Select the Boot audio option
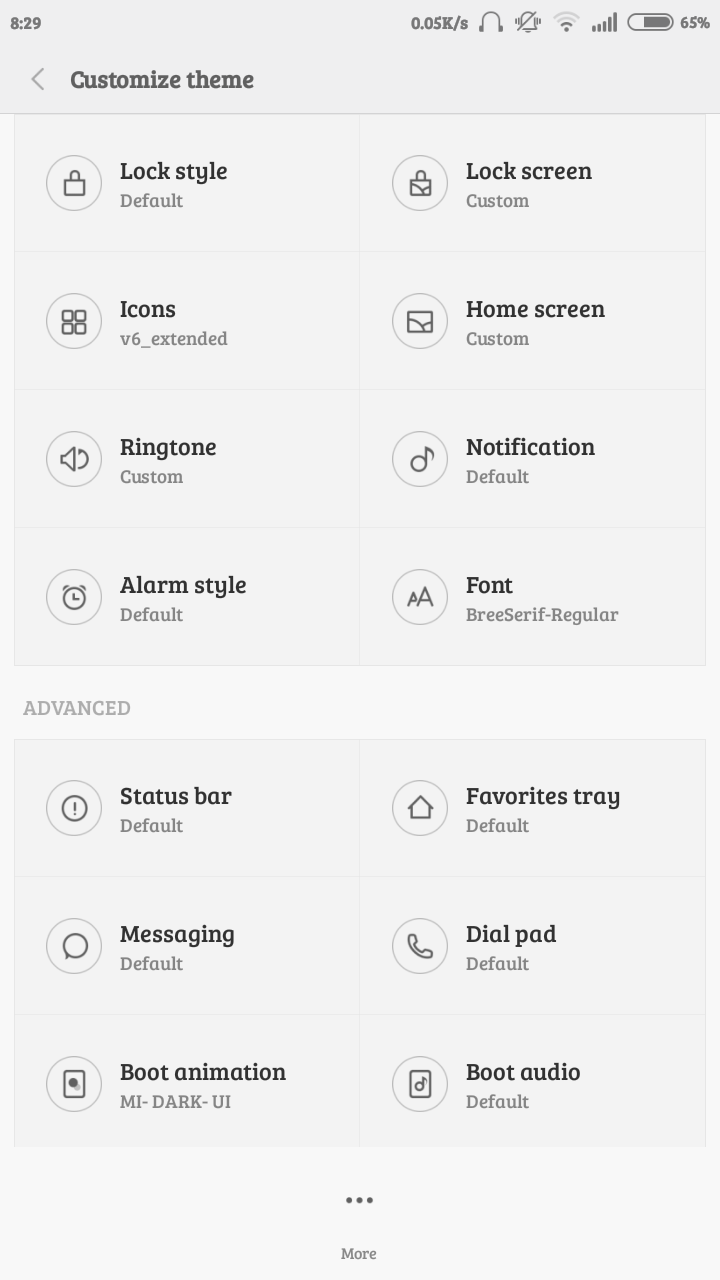The image size is (720, 1280). [533, 1084]
